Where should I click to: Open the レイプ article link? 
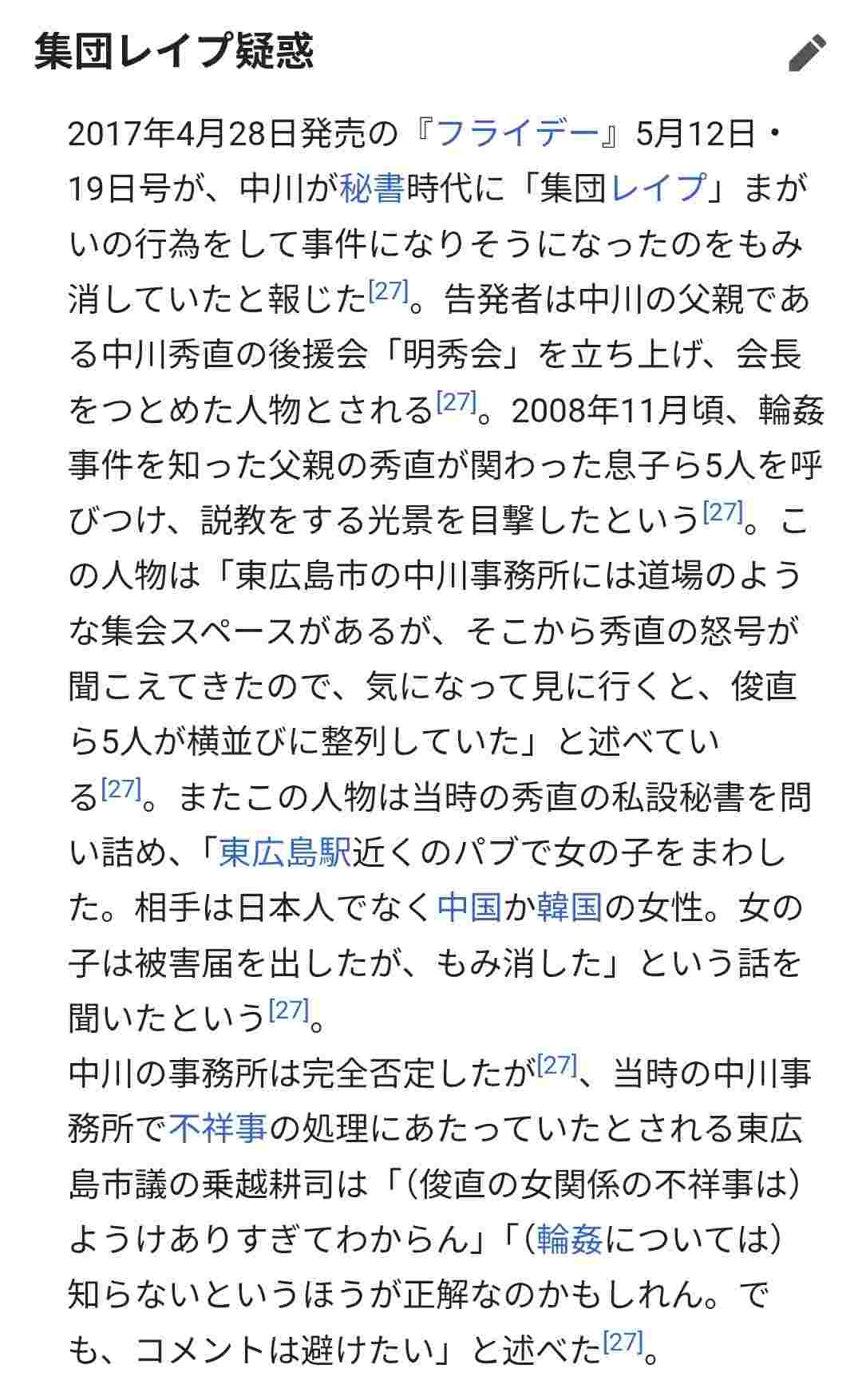[x=659, y=189]
